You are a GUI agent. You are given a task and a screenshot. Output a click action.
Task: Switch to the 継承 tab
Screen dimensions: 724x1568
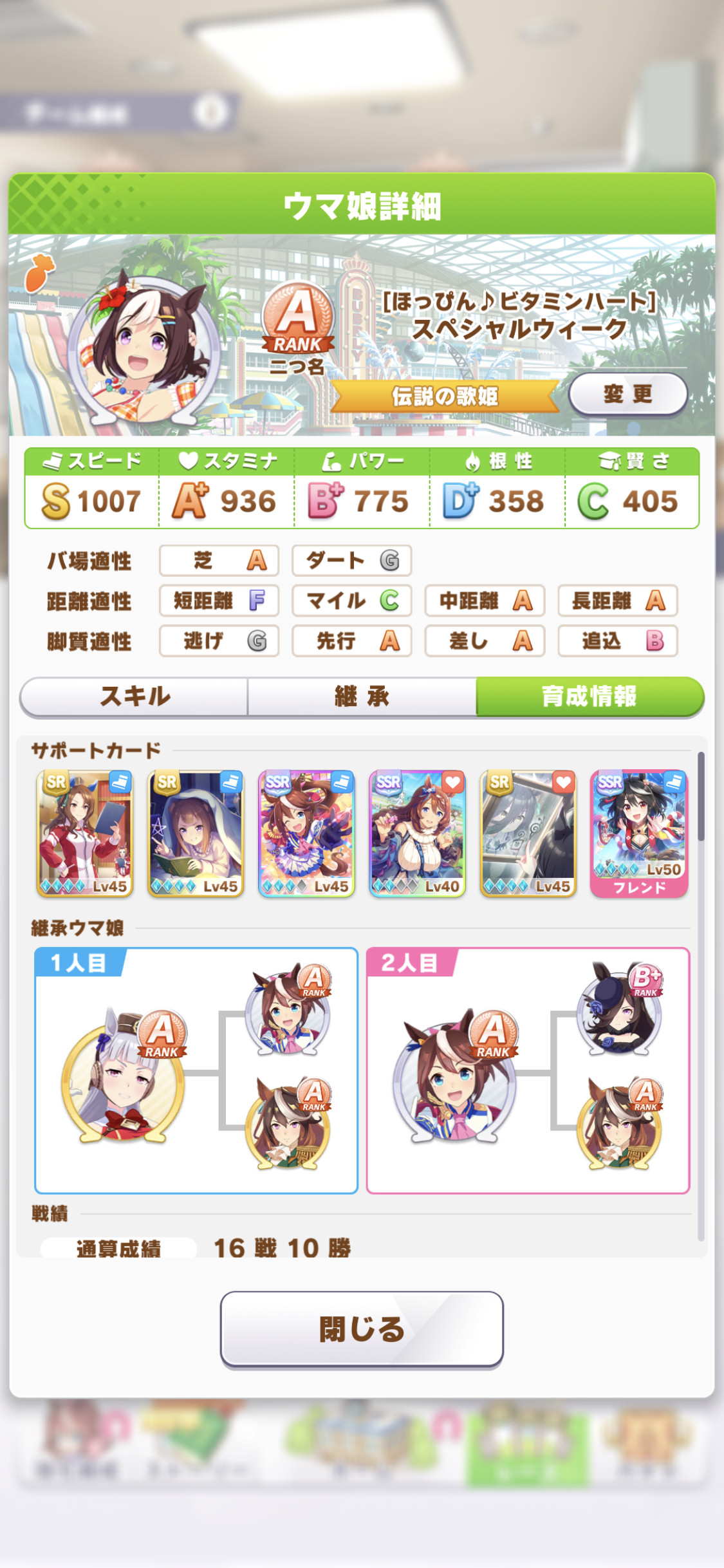point(362,696)
